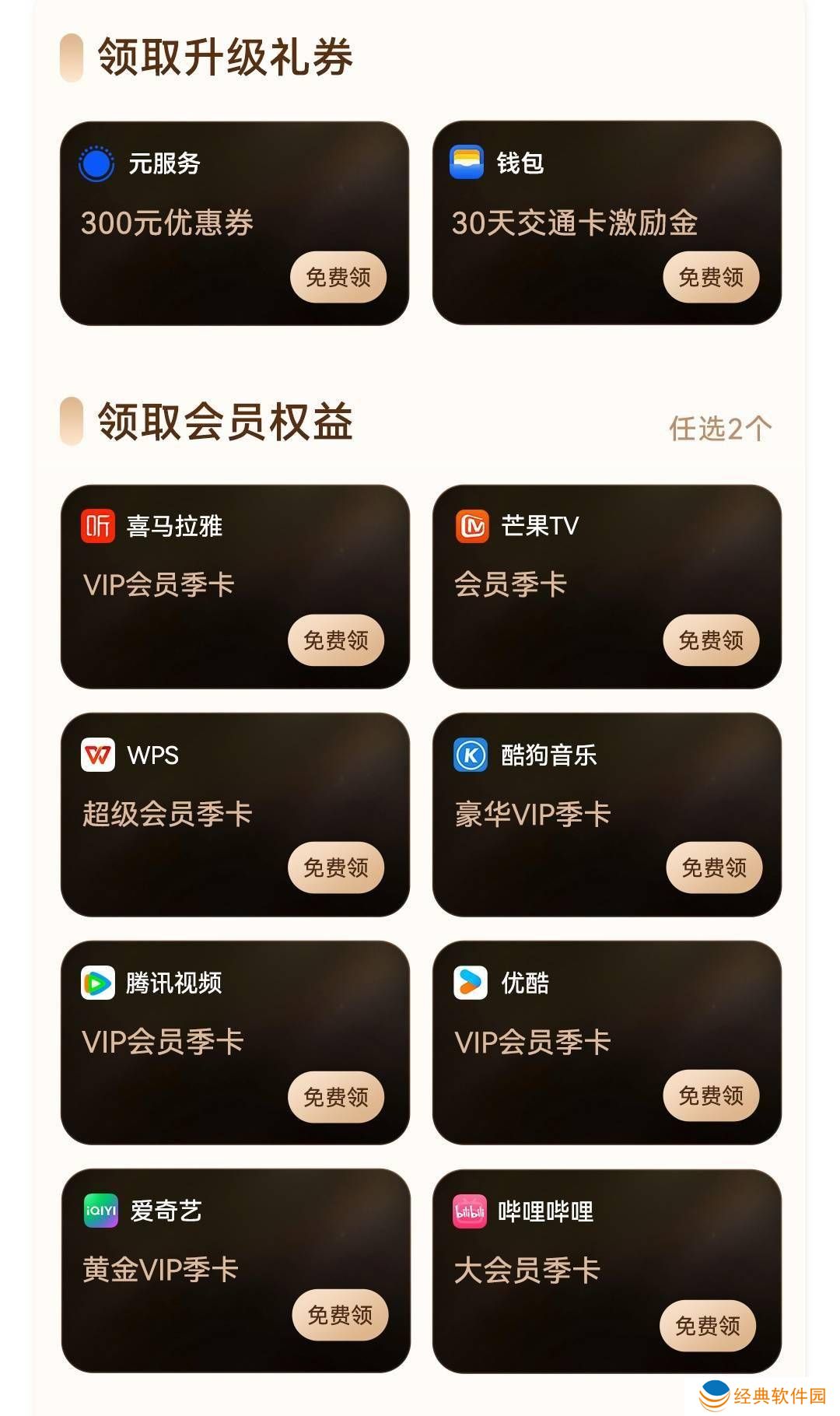Image resolution: width=840 pixels, height=1416 pixels.
Task: Redeem the 腾讯视频 VIP会员季卡
Action: coord(336,1097)
